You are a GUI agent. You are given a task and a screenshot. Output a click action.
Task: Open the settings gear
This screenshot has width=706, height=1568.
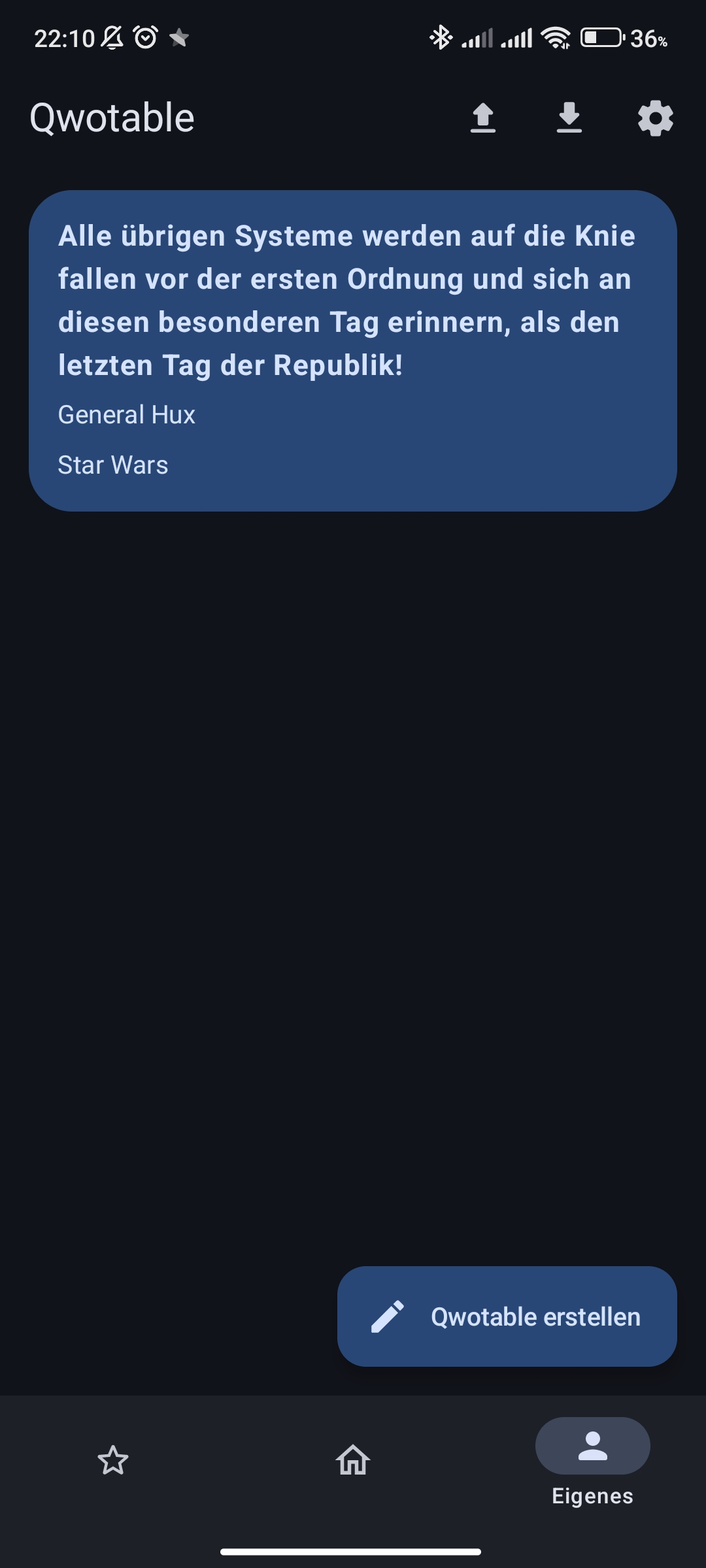click(x=655, y=118)
